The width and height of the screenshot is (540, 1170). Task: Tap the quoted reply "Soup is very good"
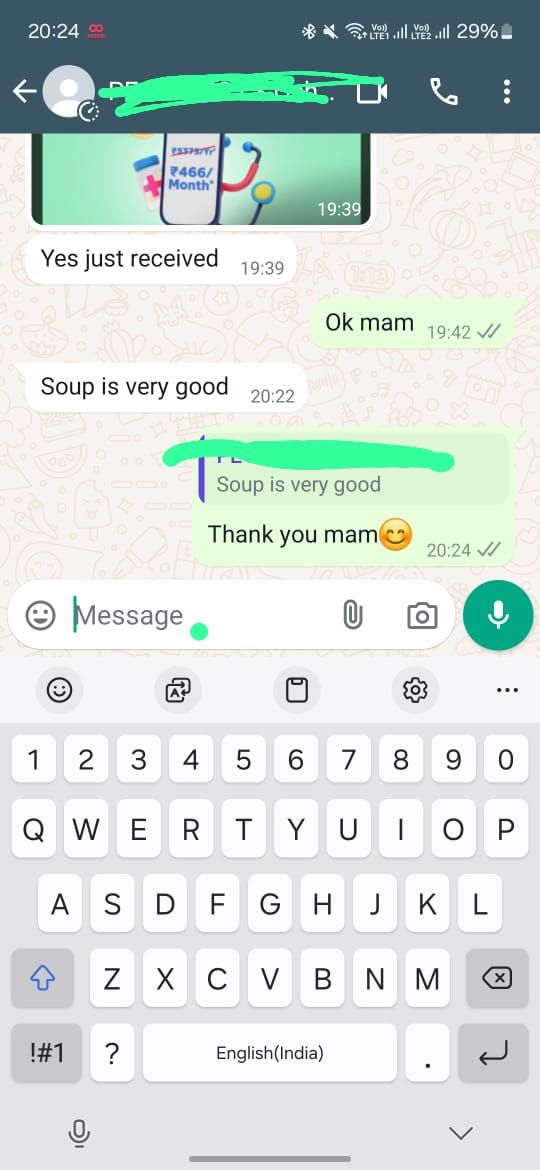pos(354,472)
